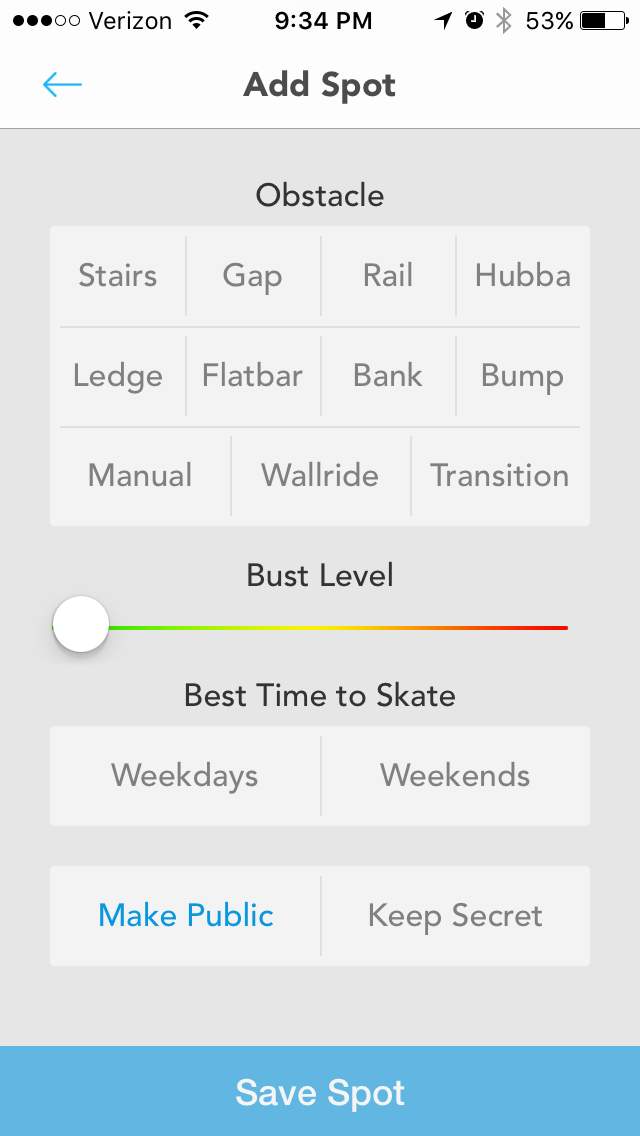Screen dimensions: 640x1136
Task: Select Manual obstacle type
Action: click(140, 476)
